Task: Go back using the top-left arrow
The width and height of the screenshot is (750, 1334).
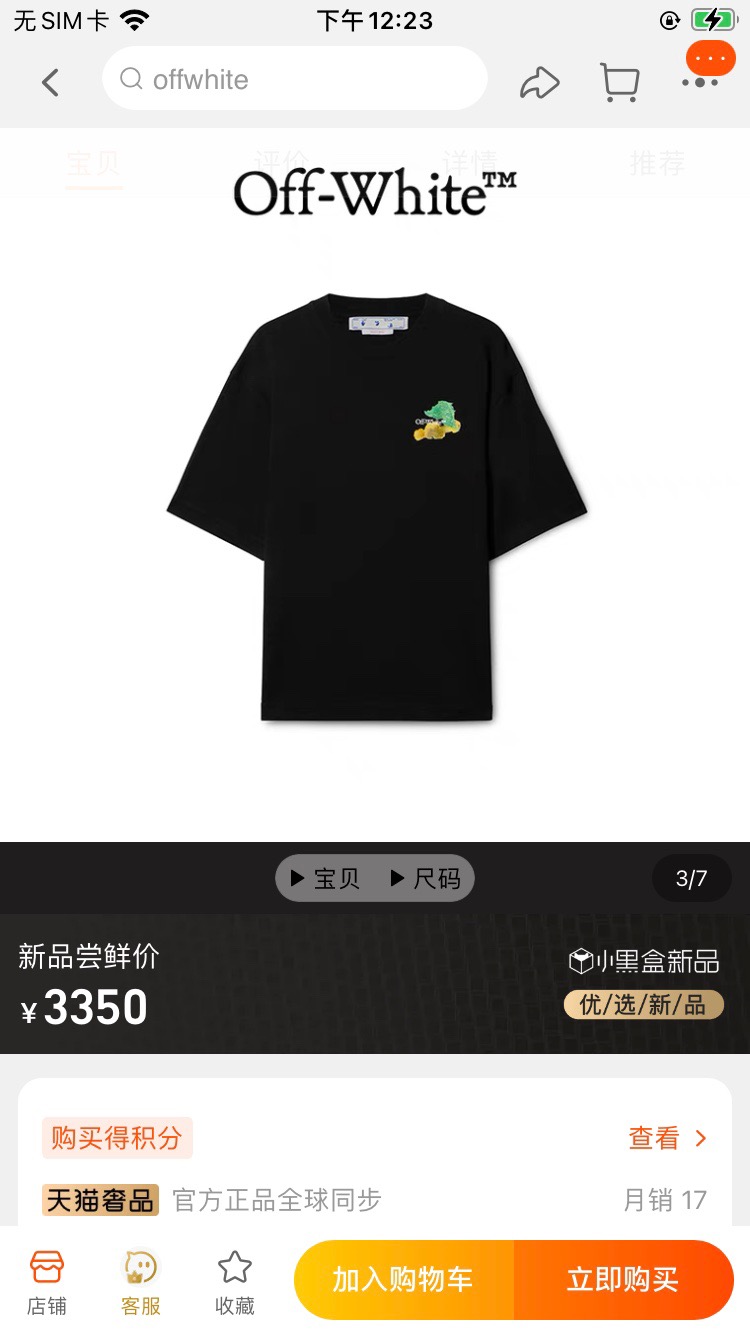Action: 50,82
